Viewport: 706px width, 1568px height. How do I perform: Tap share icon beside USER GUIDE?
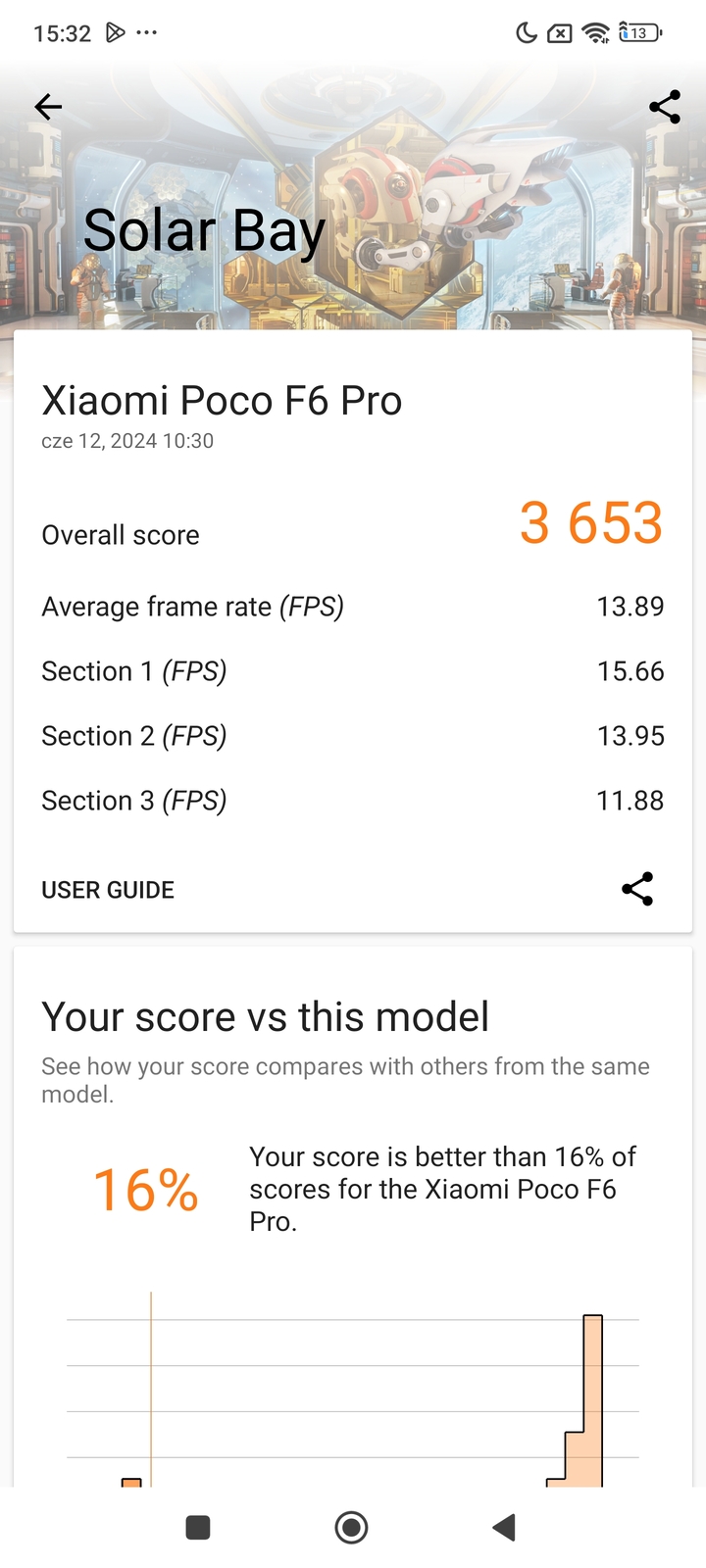pos(637,889)
